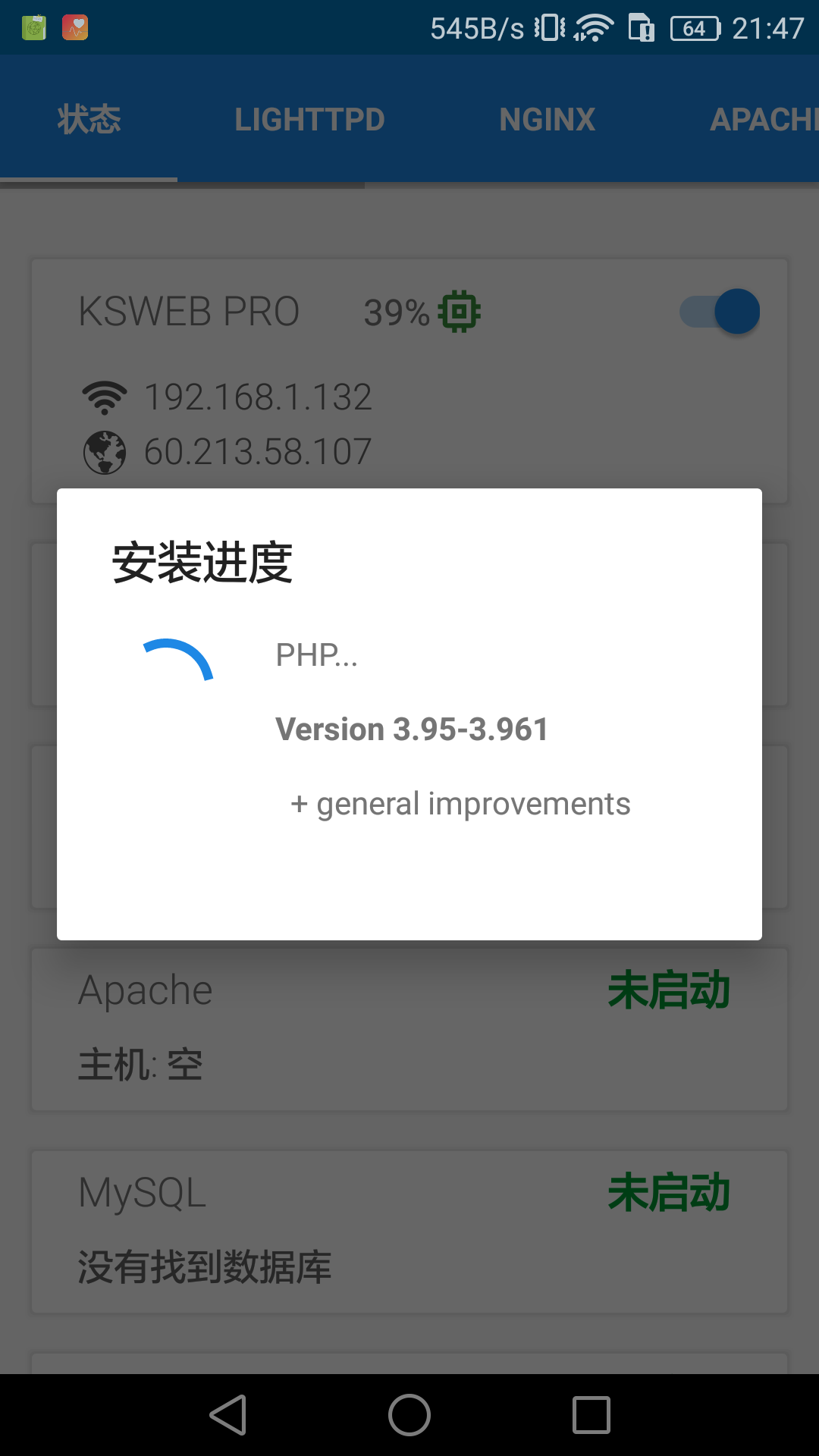Screen dimensions: 819x1456
Task: Open the MySQL card
Action: click(x=409, y=1232)
